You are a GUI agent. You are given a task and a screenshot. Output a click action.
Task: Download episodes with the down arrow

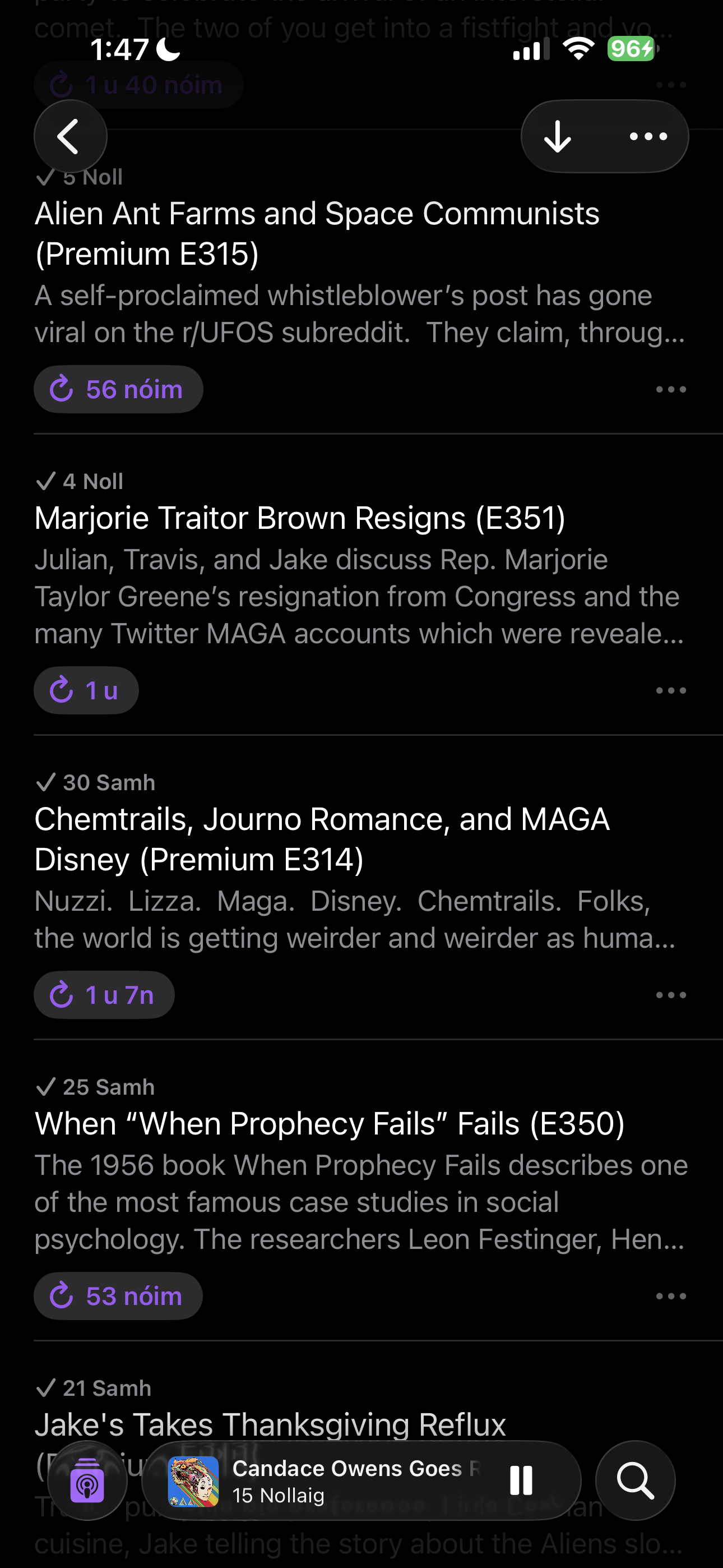pos(558,136)
